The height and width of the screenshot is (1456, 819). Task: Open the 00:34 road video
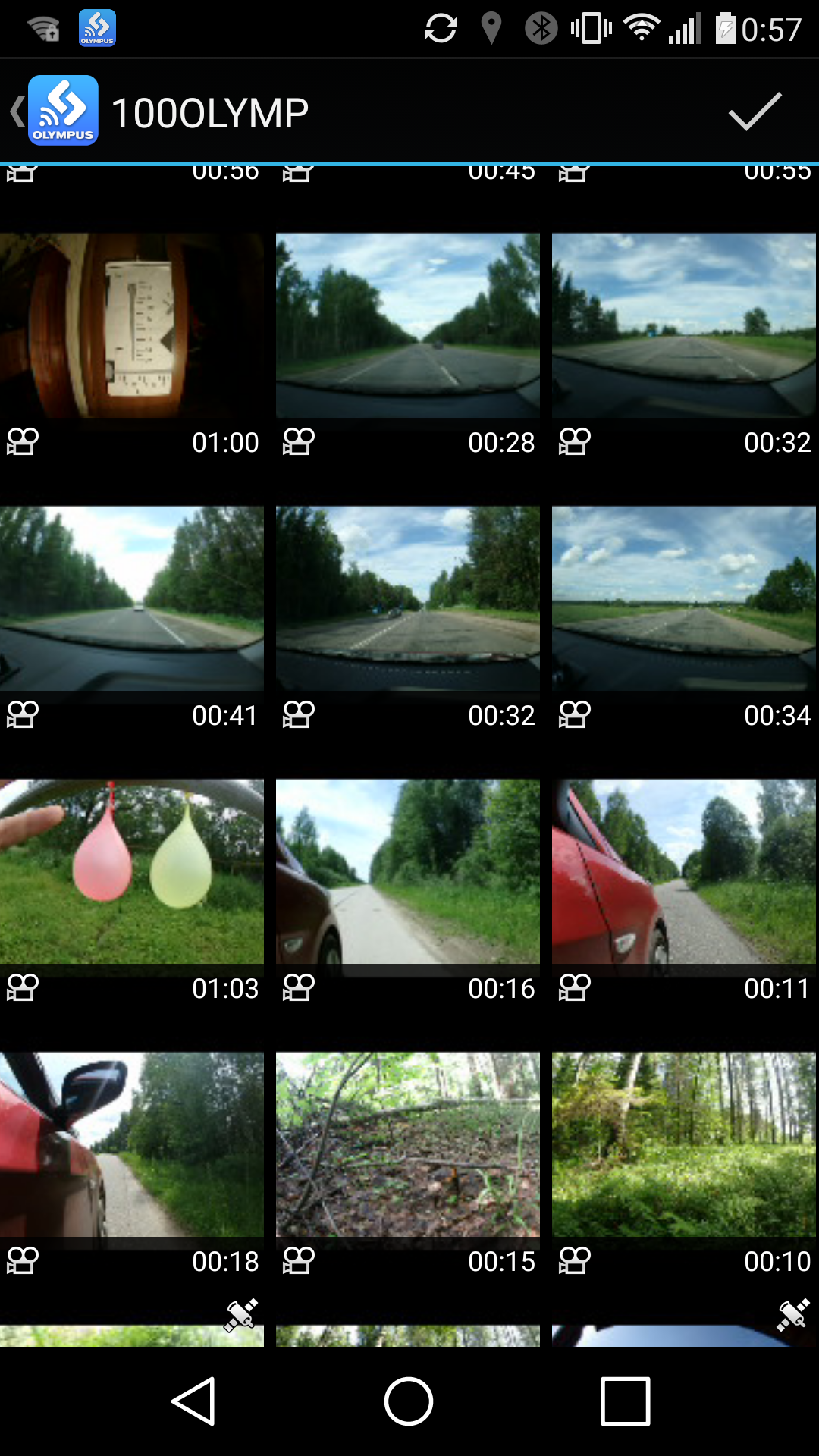(x=684, y=599)
